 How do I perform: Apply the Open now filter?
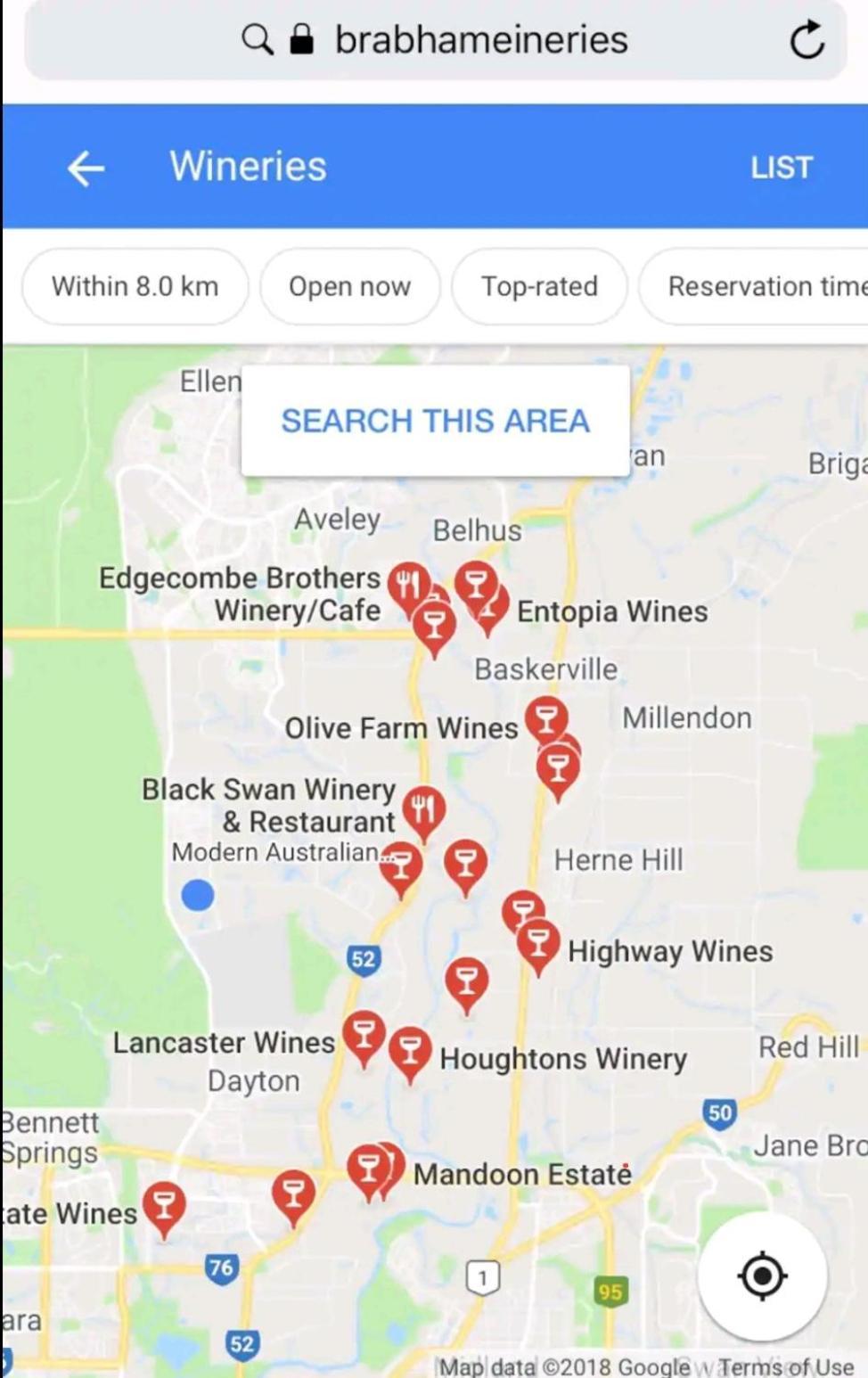click(349, 287)
